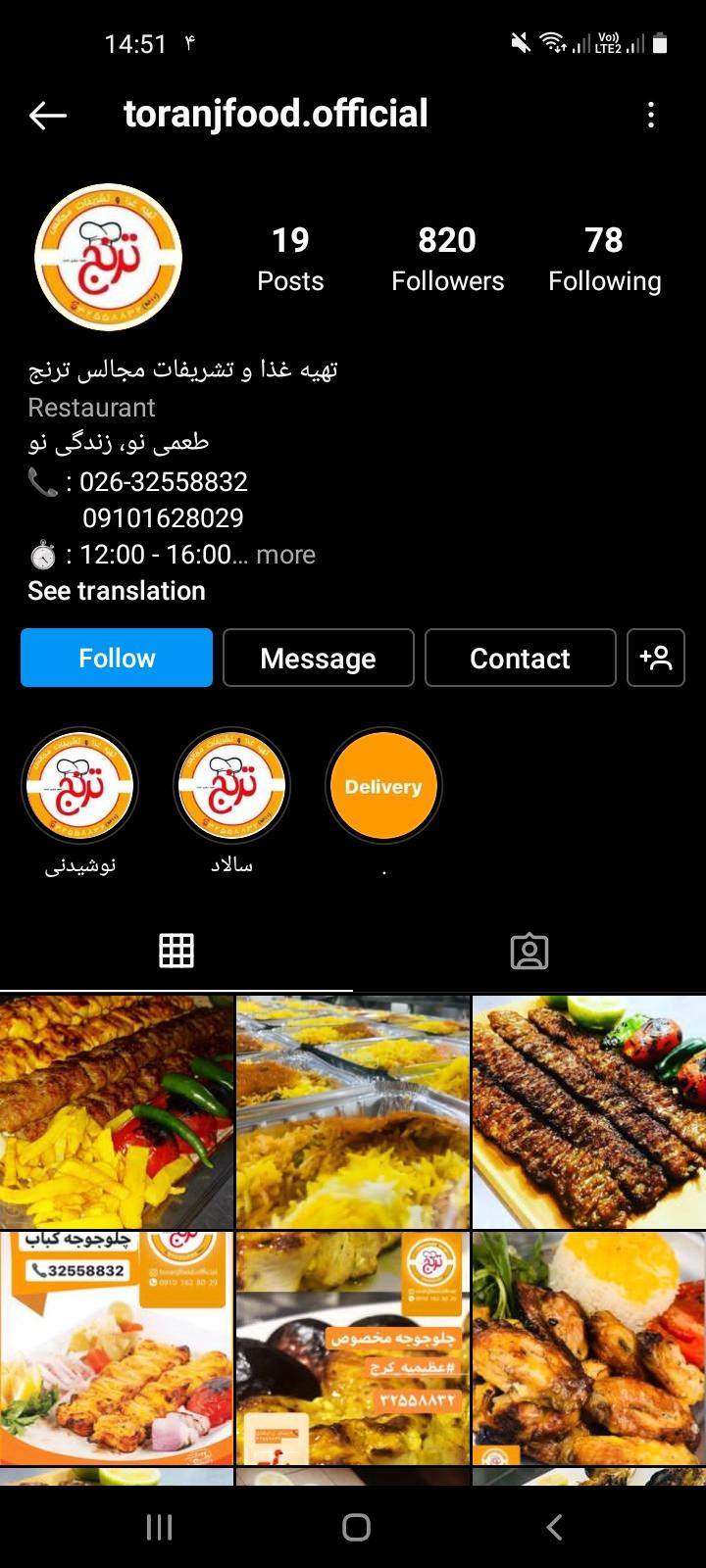Image resolution: width=706 pixels, height=1568 pixels.
Task: Send a message to this restaurant
Action: coord(318,658)
